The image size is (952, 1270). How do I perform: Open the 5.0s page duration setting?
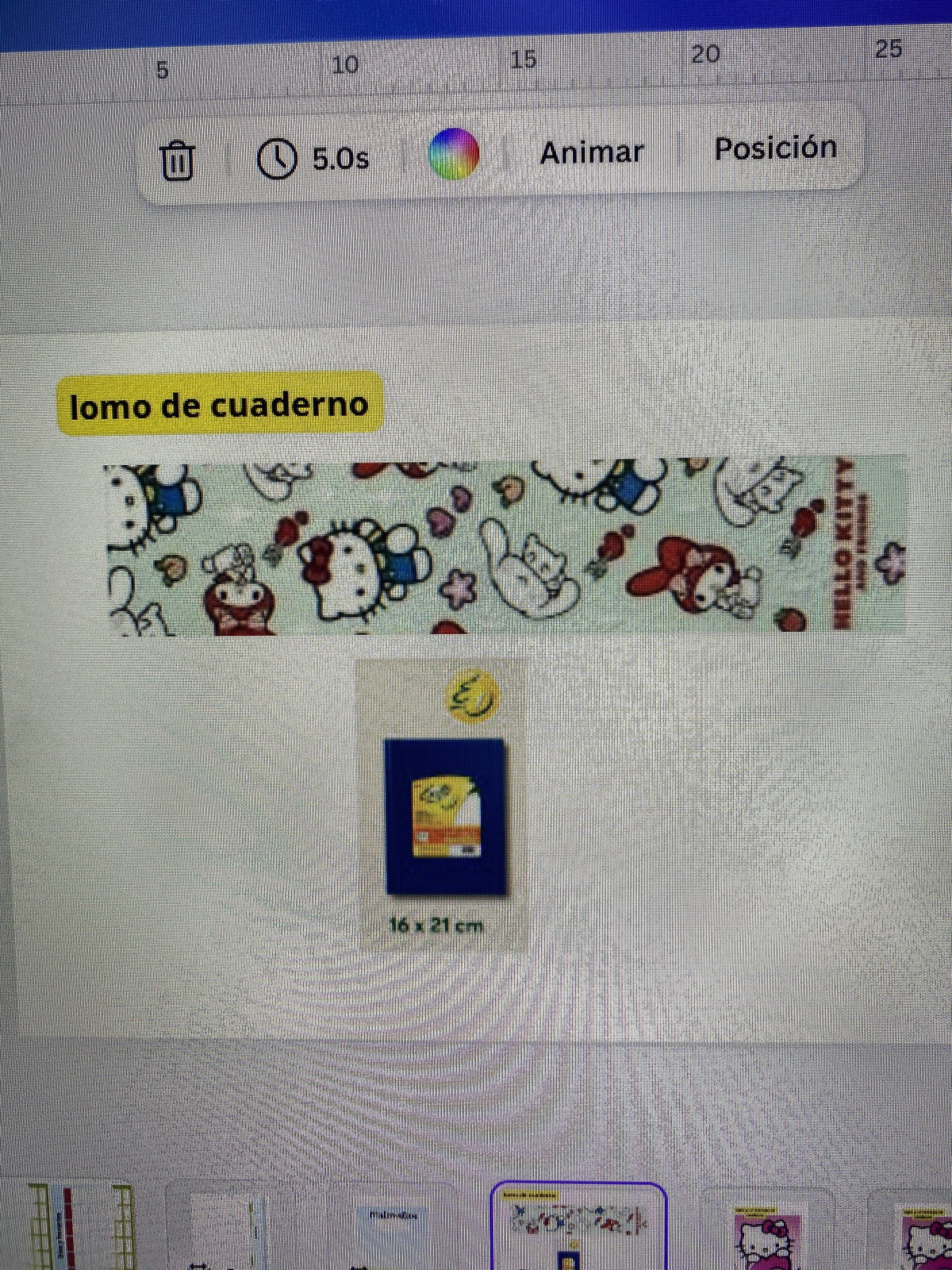(313, 159)
